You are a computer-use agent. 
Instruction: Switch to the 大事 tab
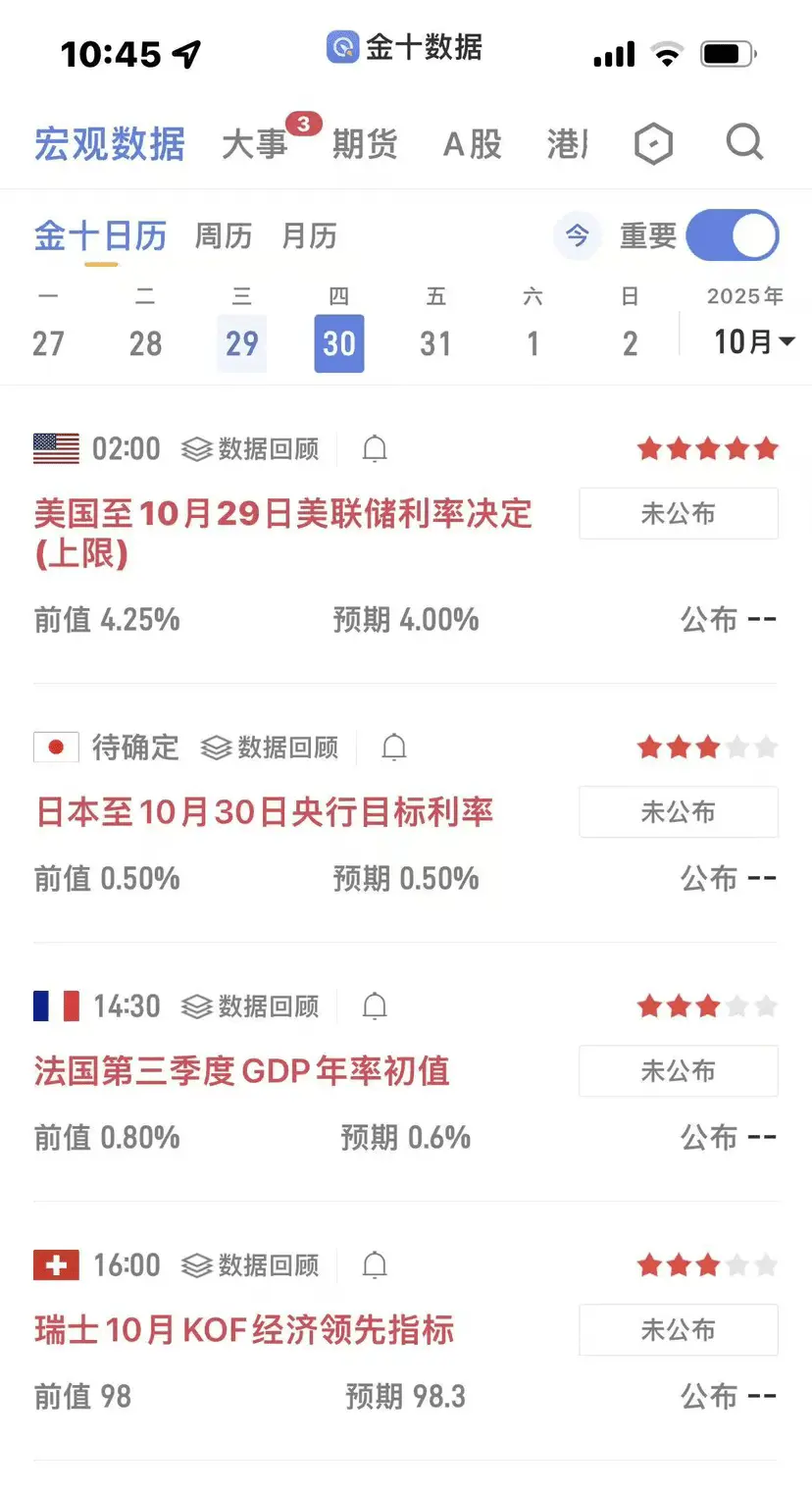(255, 144)
